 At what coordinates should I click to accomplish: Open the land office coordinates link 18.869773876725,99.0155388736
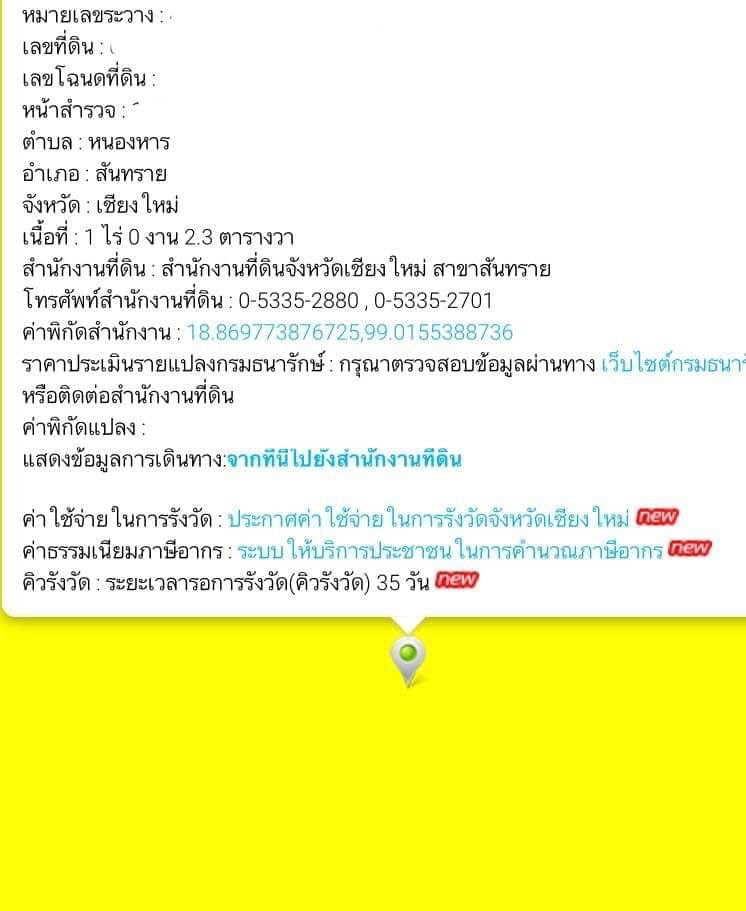click(349, 333)
